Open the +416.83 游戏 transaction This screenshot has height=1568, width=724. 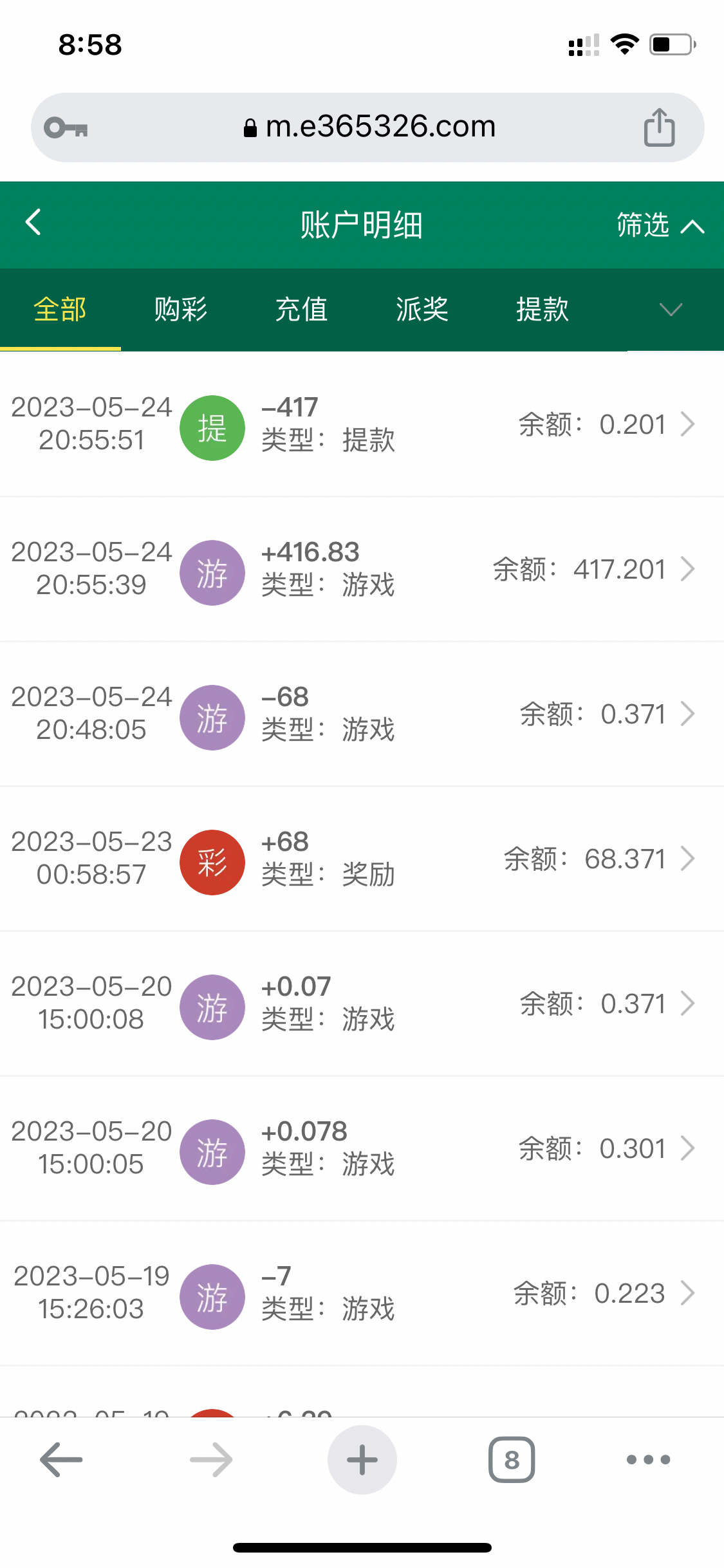click(362, 570)
